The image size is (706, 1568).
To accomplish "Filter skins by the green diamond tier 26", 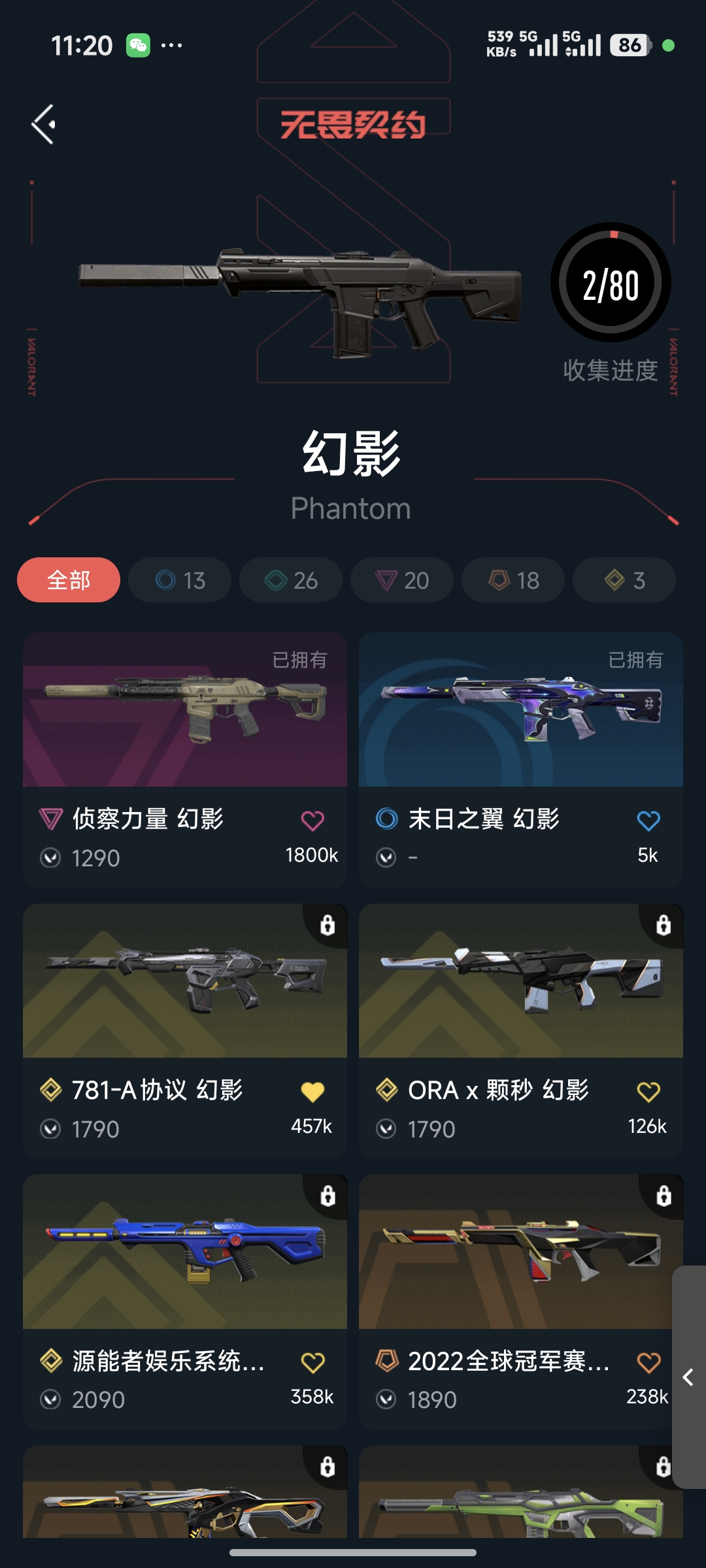I will [291, 580].
